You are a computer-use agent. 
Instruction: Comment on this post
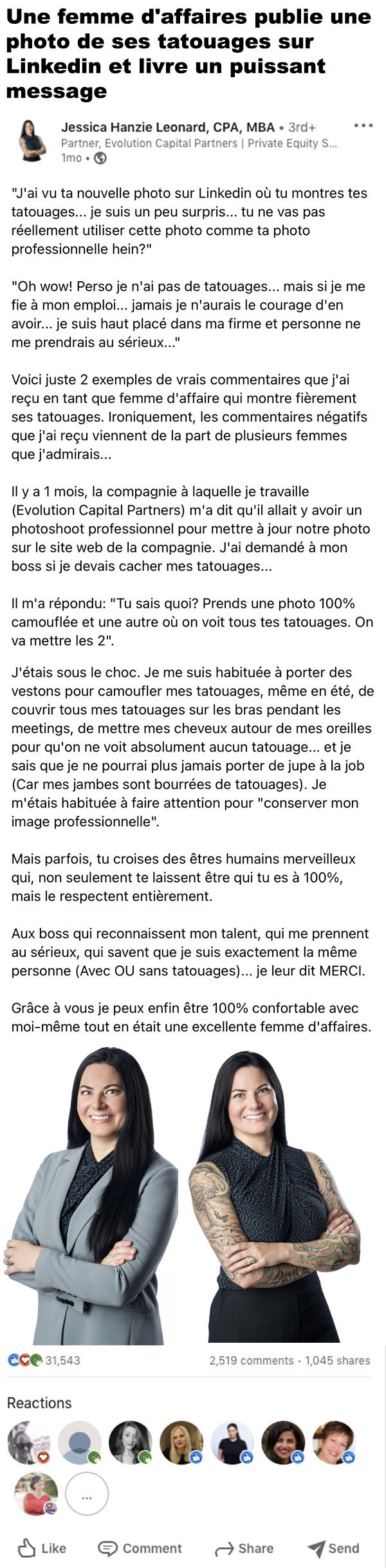coord(140,1548)
